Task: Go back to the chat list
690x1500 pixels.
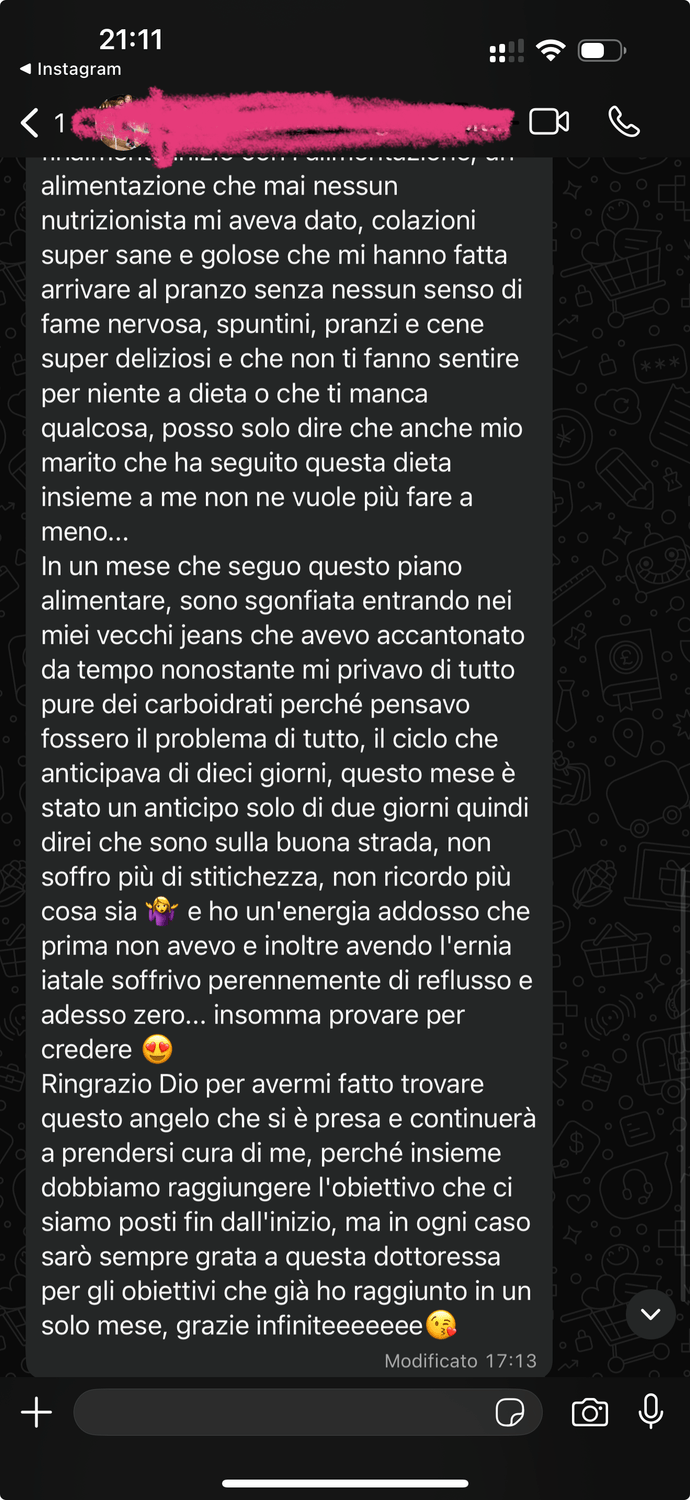Action: click(30, 123)
